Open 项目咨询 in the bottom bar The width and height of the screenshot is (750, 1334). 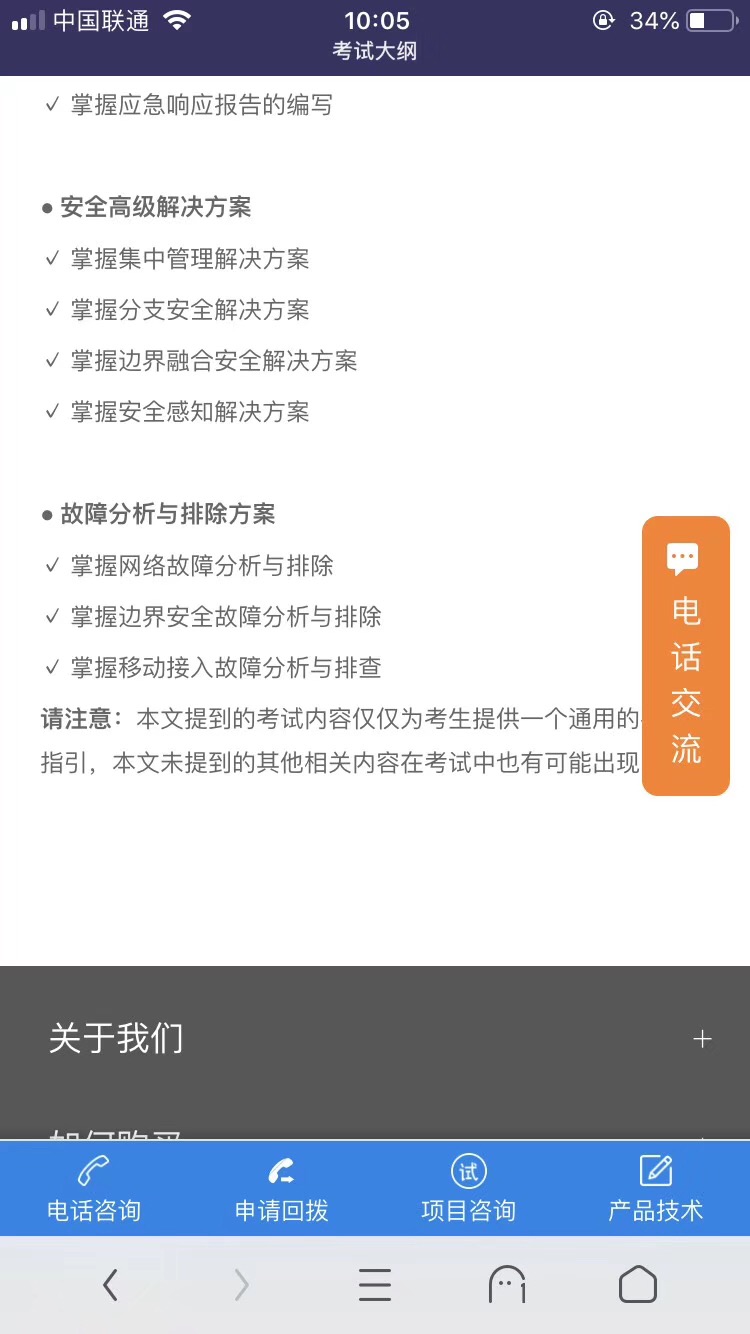point(468,1189)
